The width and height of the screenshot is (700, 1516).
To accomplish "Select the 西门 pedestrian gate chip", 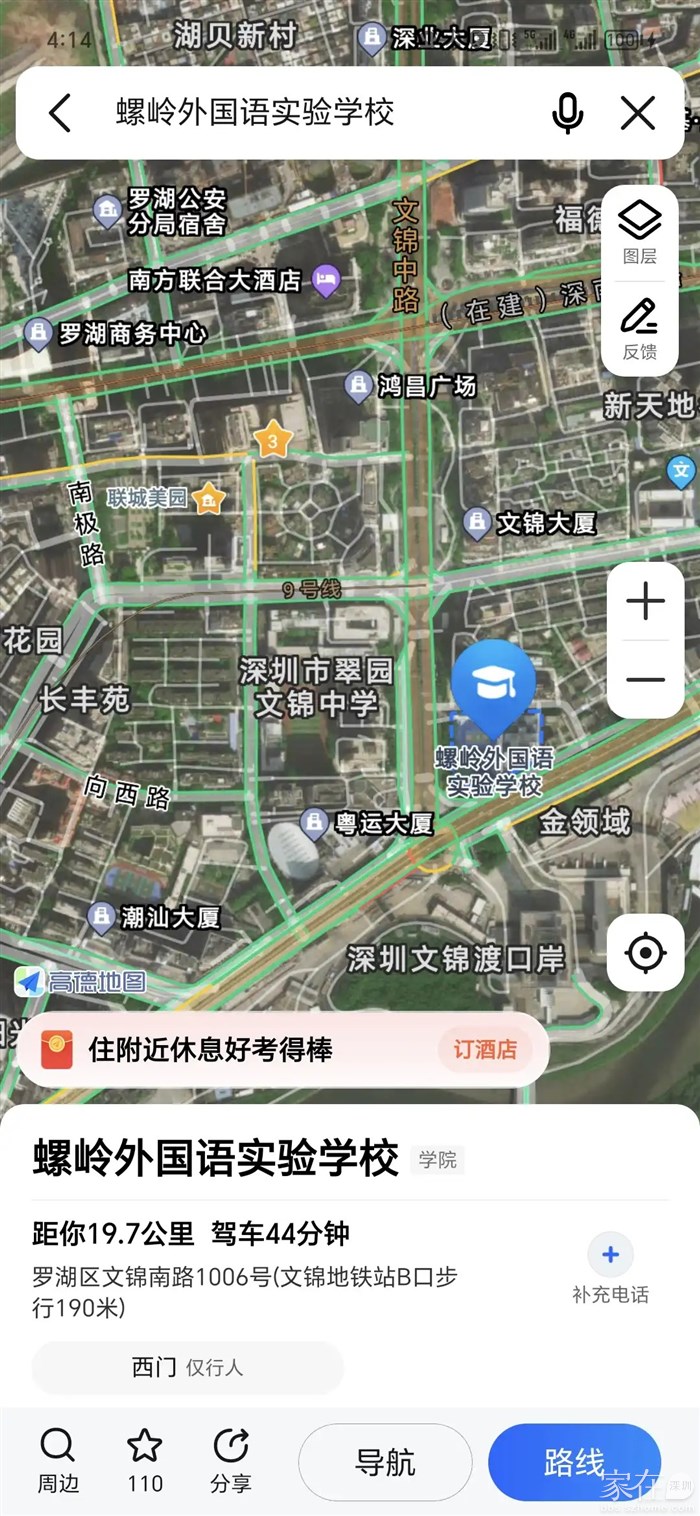I will tap(187, 1367).
